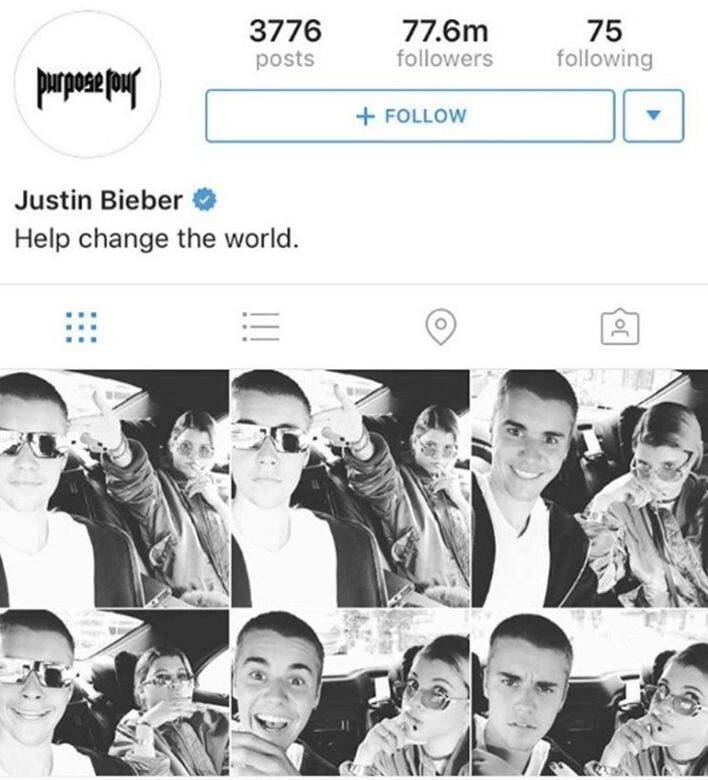Open photo of smiling man without sunglasses
This screenshot has width=708, height=780.
click(590, 487)
